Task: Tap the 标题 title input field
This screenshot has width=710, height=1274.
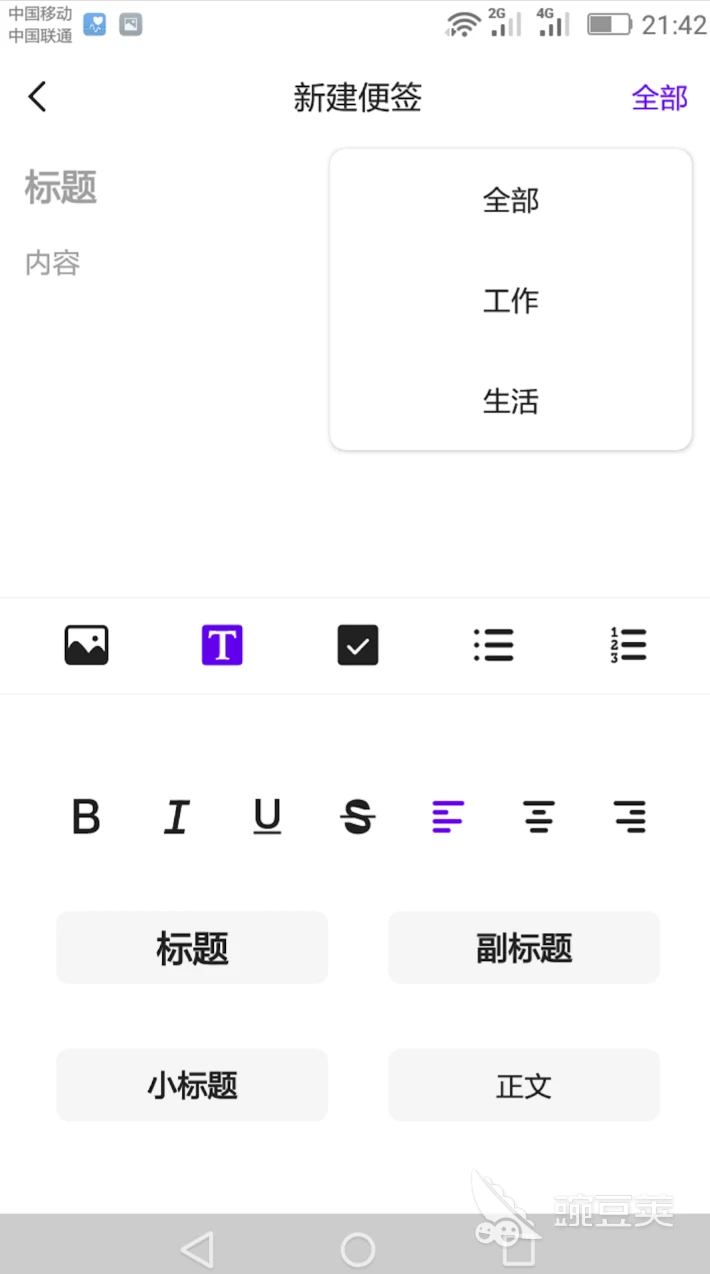Action: coord(61,187)
